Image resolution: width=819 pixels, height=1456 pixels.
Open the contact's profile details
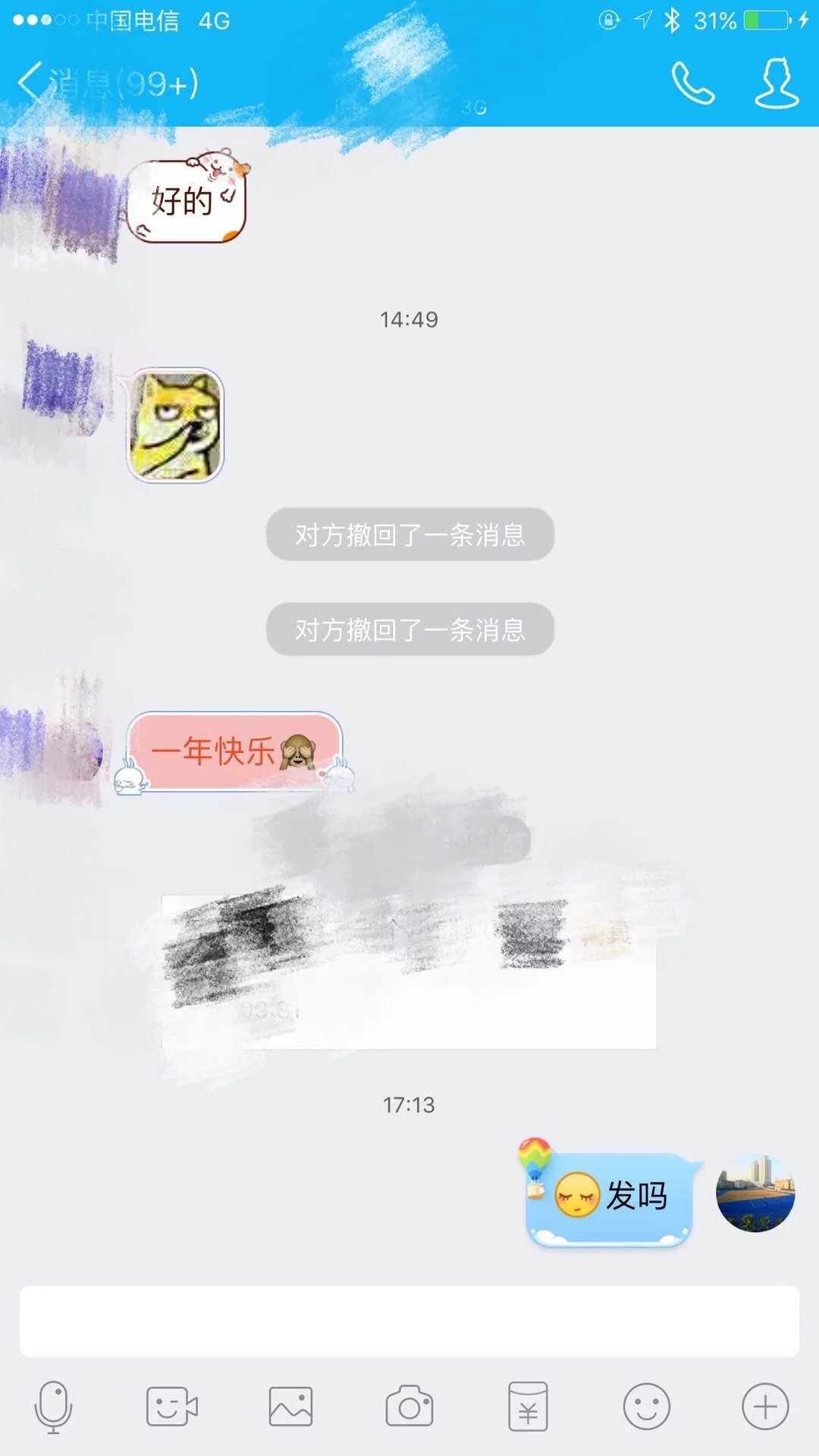(x=776, y=83)
